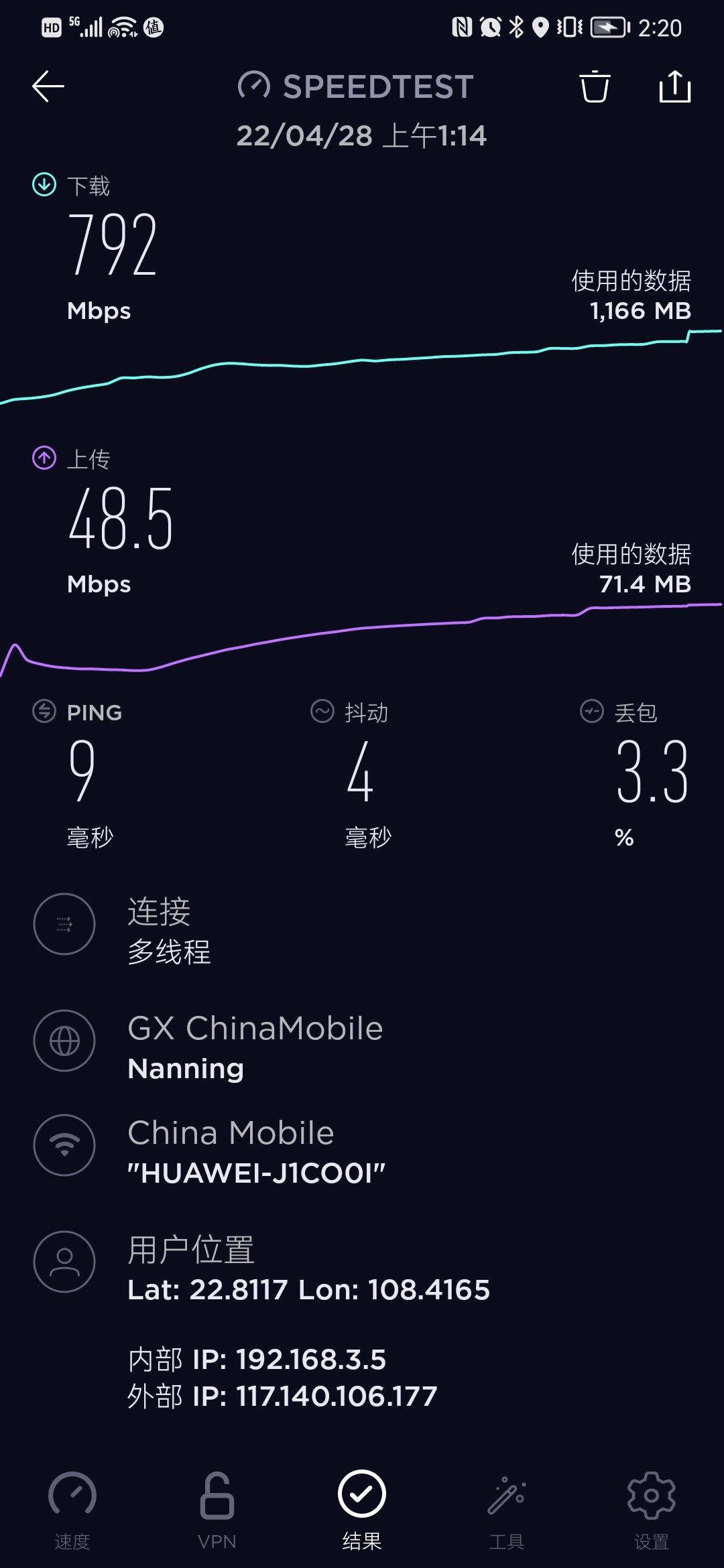Select the multi-thread connection icon
The width and height of the screenshot is (724, 1568).
click(x=64, y=923)
